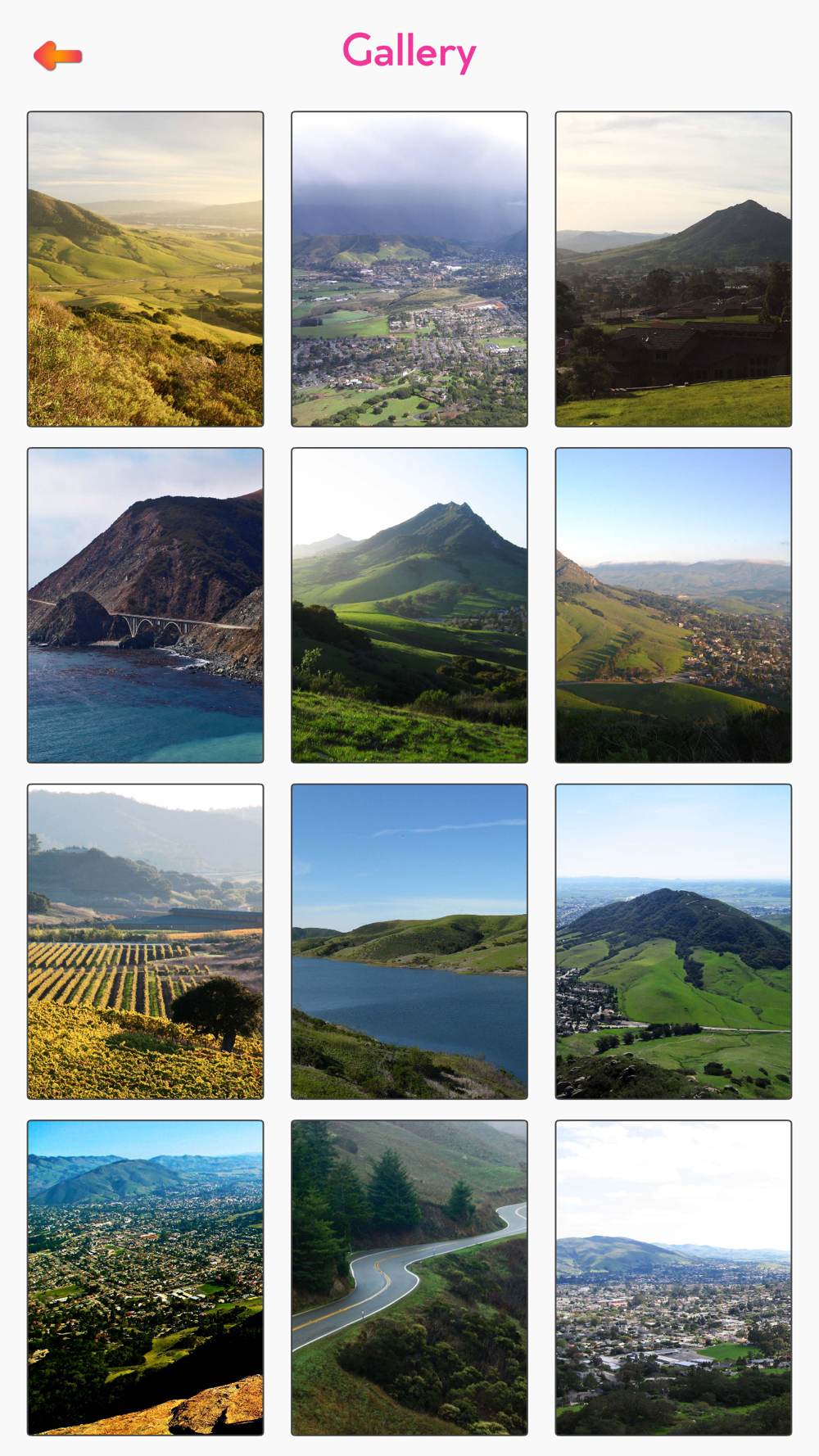View the aerial town under storm clouds
This screenshot has height=1456, width=819.
409,269
